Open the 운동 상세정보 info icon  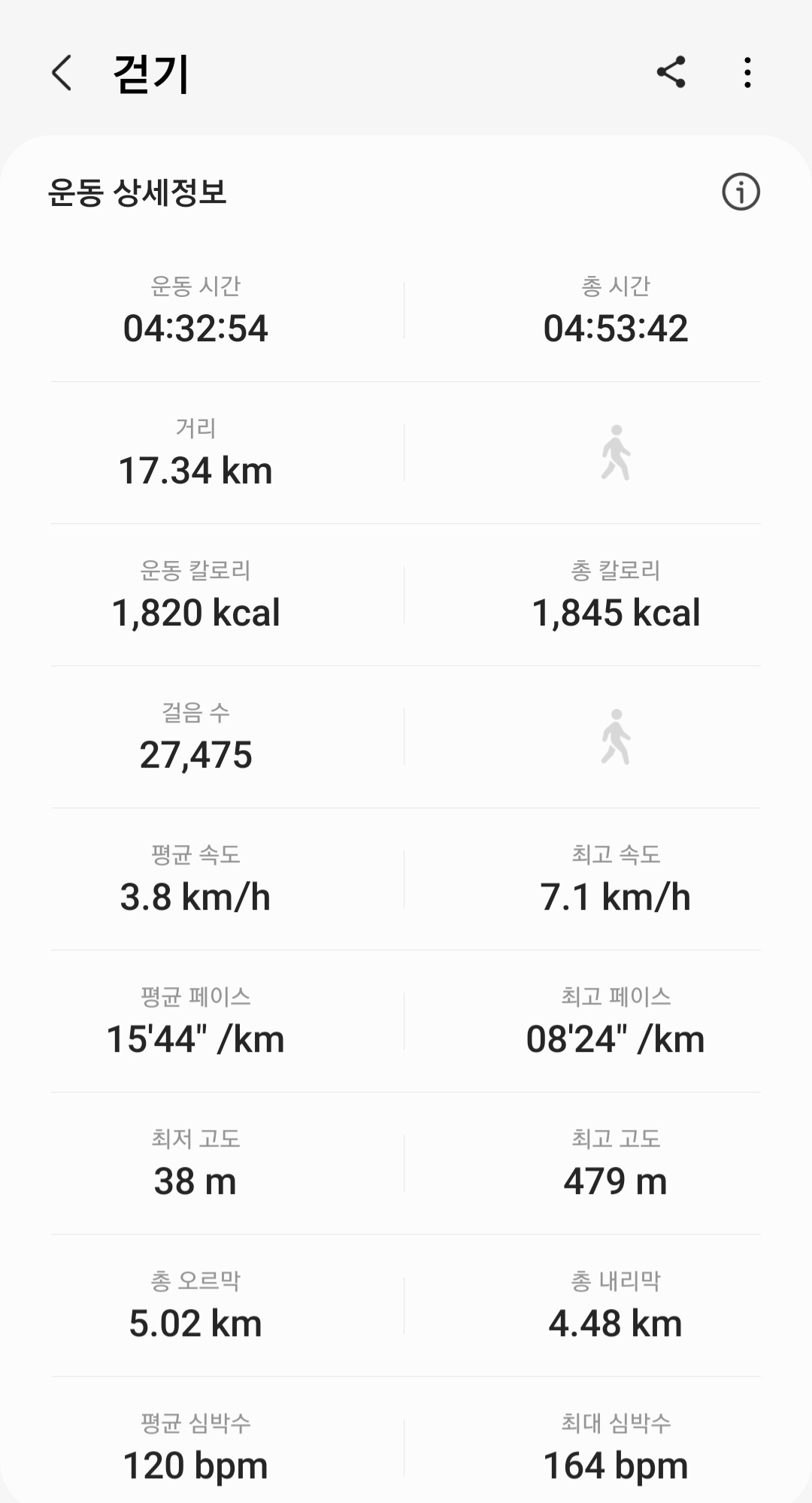pyautogui.click(x=741, y=192)
